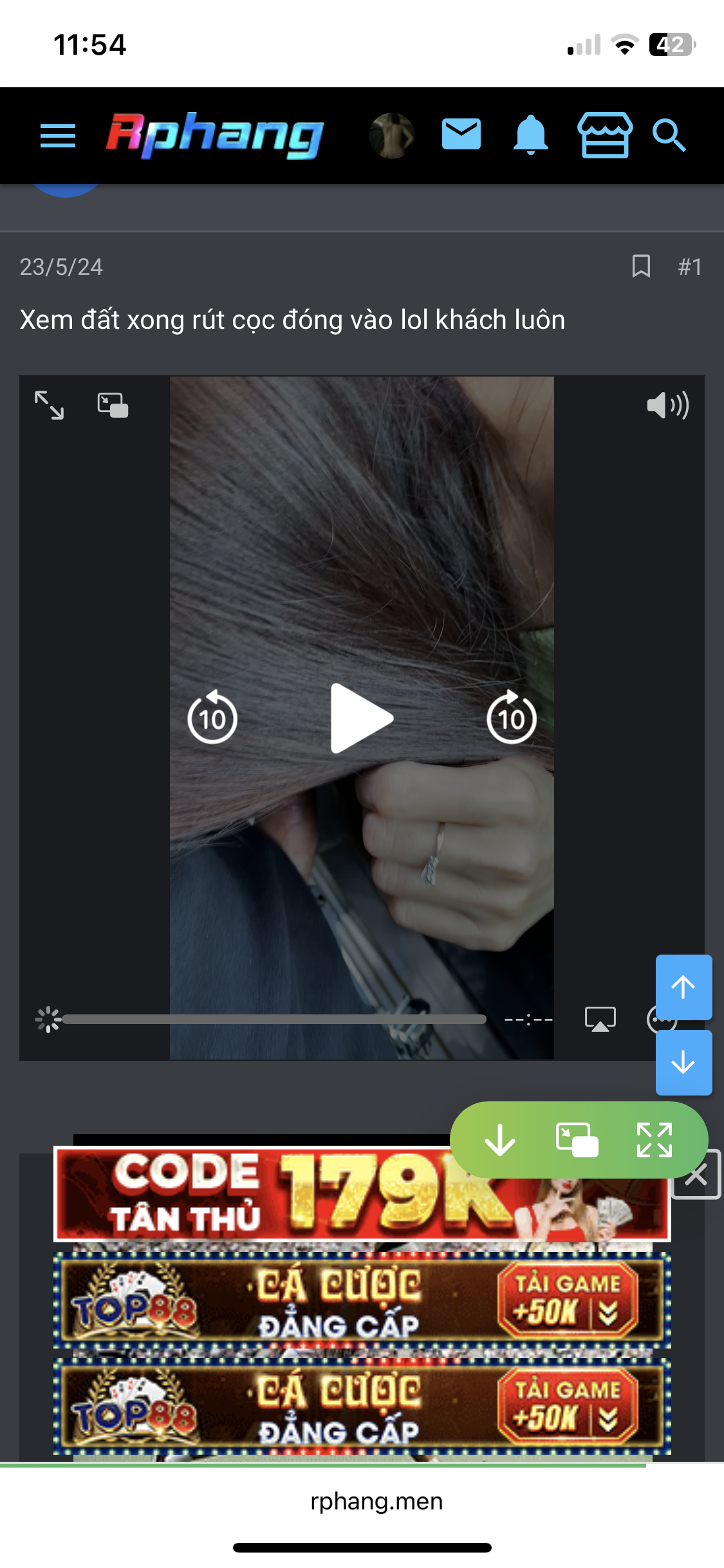Close the ad banner

(x=696, y=1176)
